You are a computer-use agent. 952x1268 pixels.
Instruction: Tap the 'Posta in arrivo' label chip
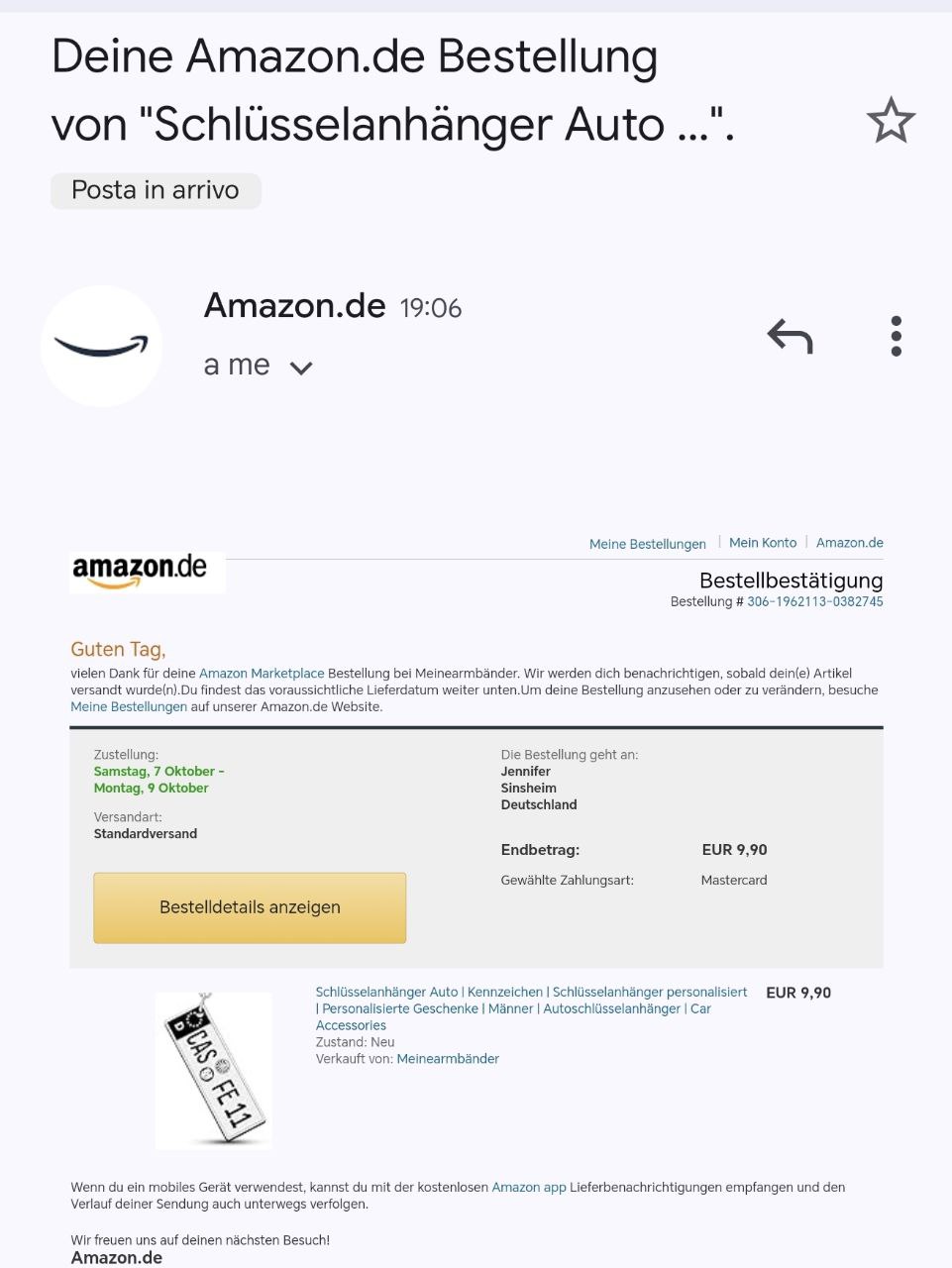(156, 190)
